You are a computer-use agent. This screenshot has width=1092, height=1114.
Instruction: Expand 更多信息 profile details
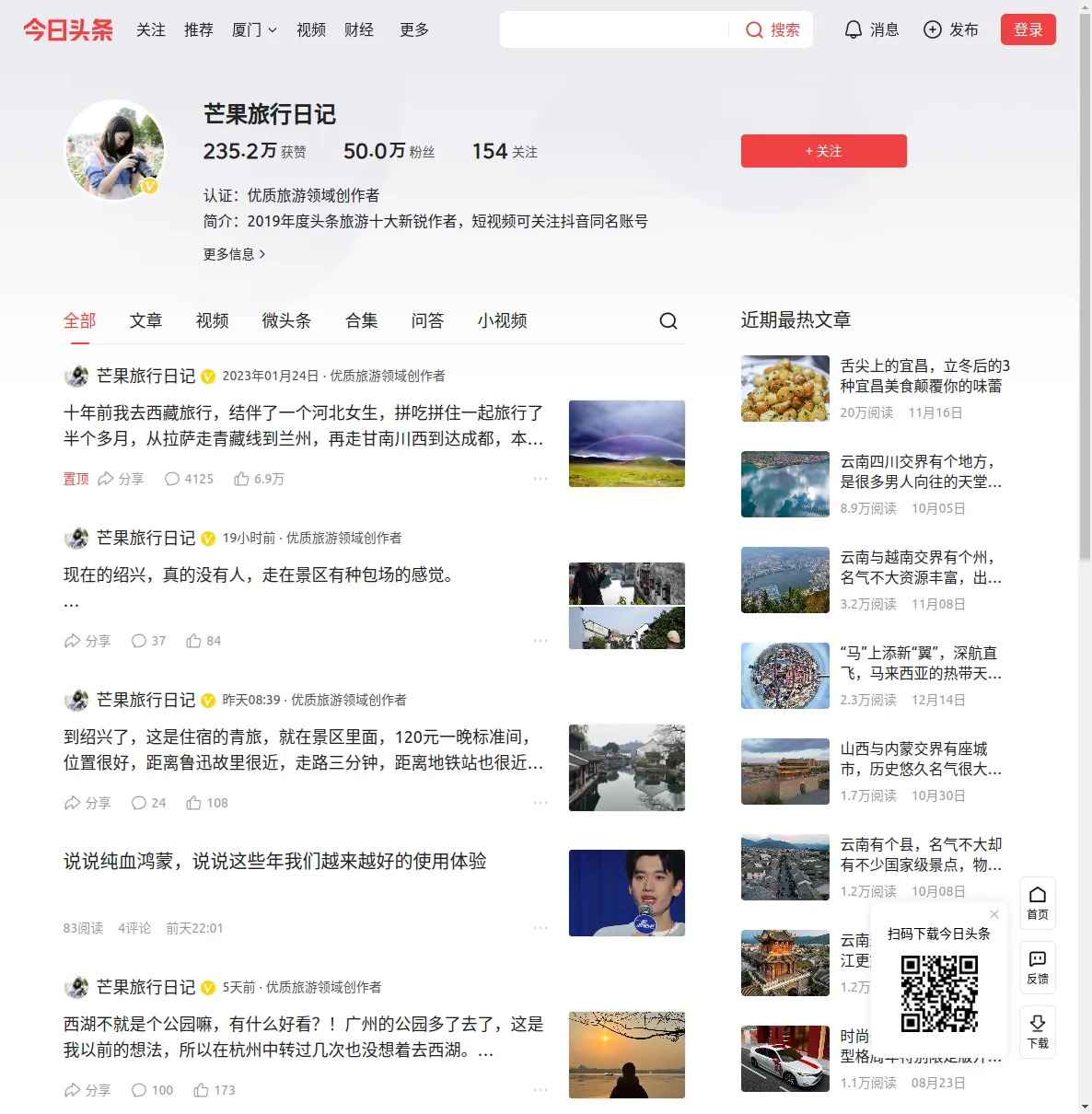pyautogui.click(x=234, y=254)
